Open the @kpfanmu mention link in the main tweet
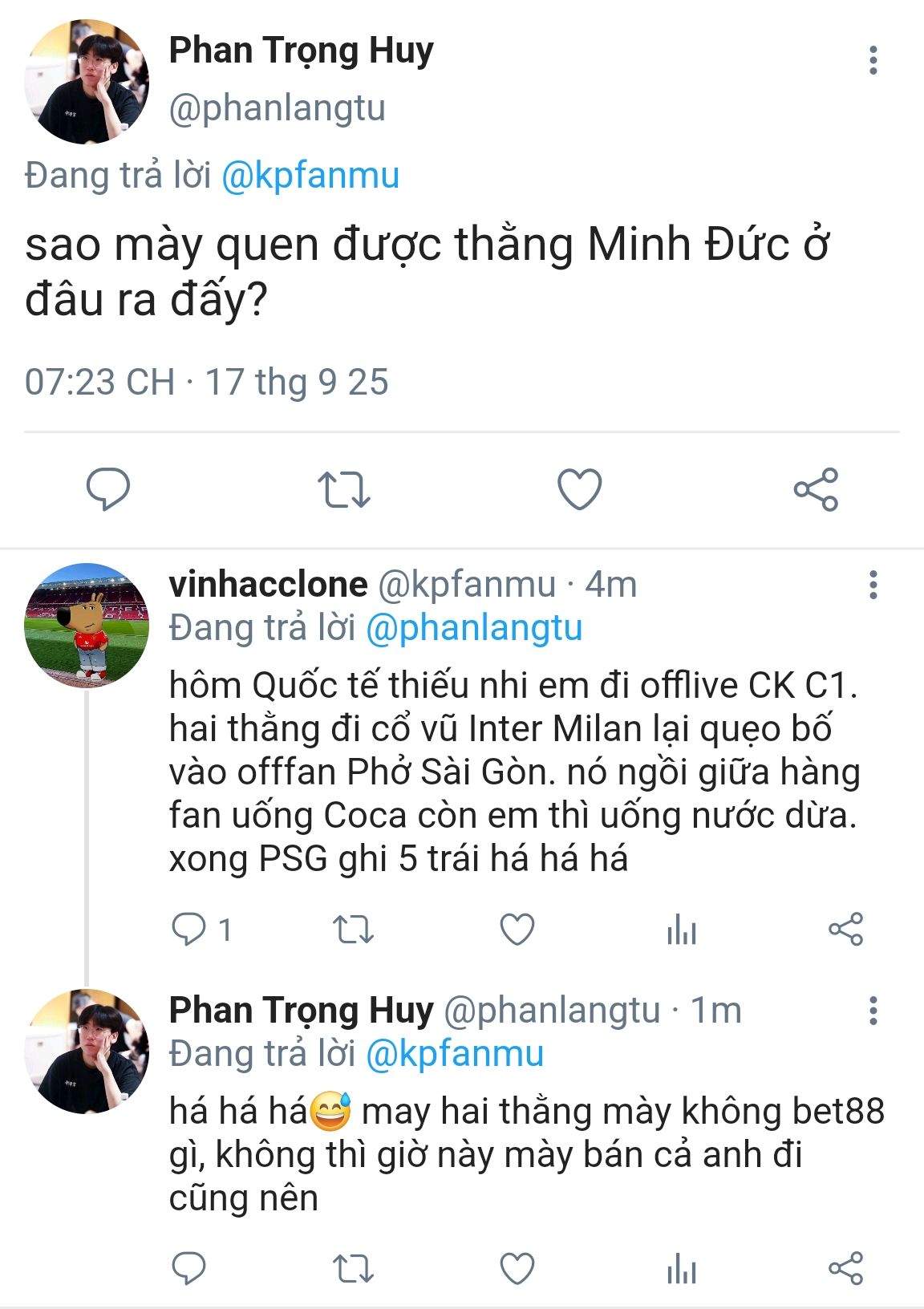 click(x=310, y=176)
